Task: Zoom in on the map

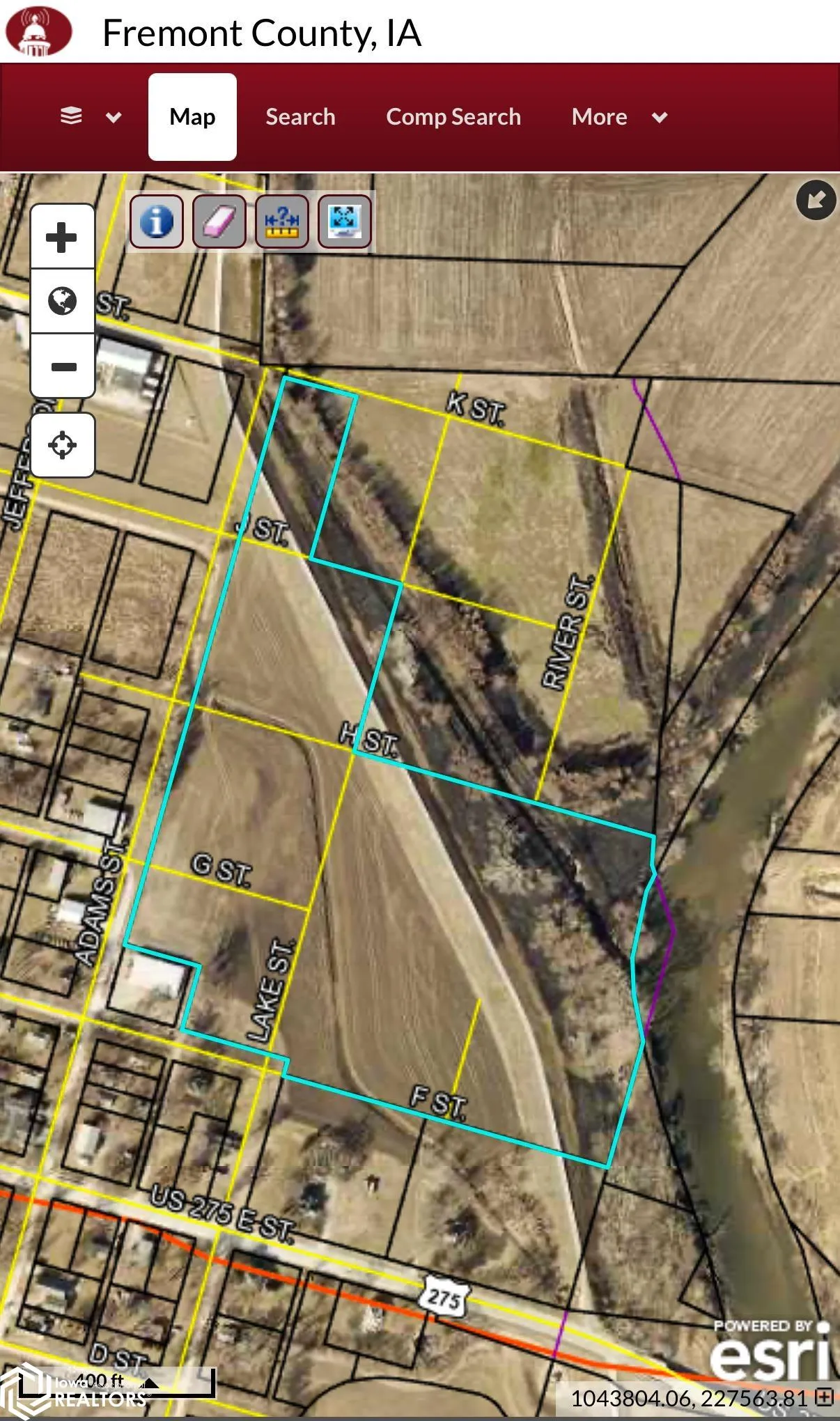Action: coord(62,238)
